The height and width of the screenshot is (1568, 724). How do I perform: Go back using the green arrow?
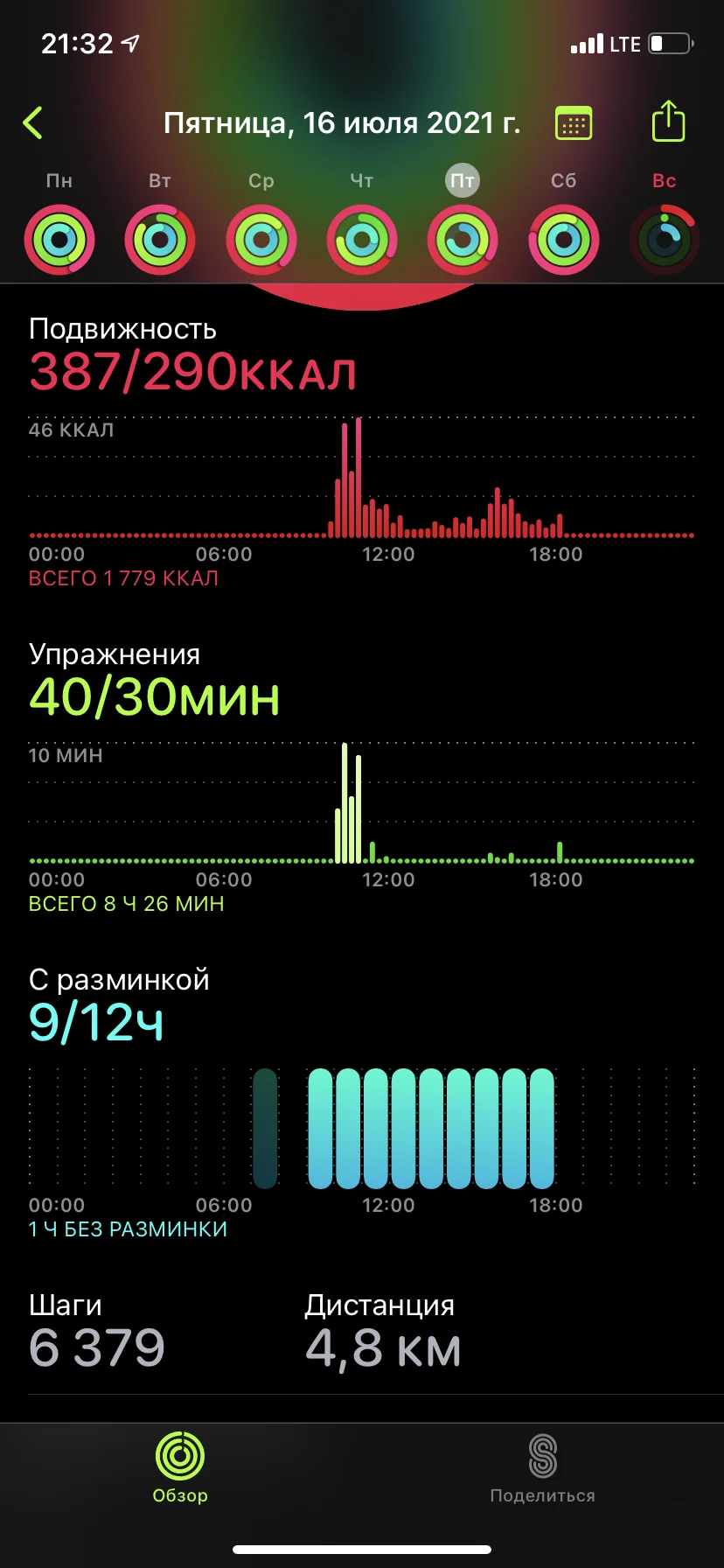click(33, 123)
